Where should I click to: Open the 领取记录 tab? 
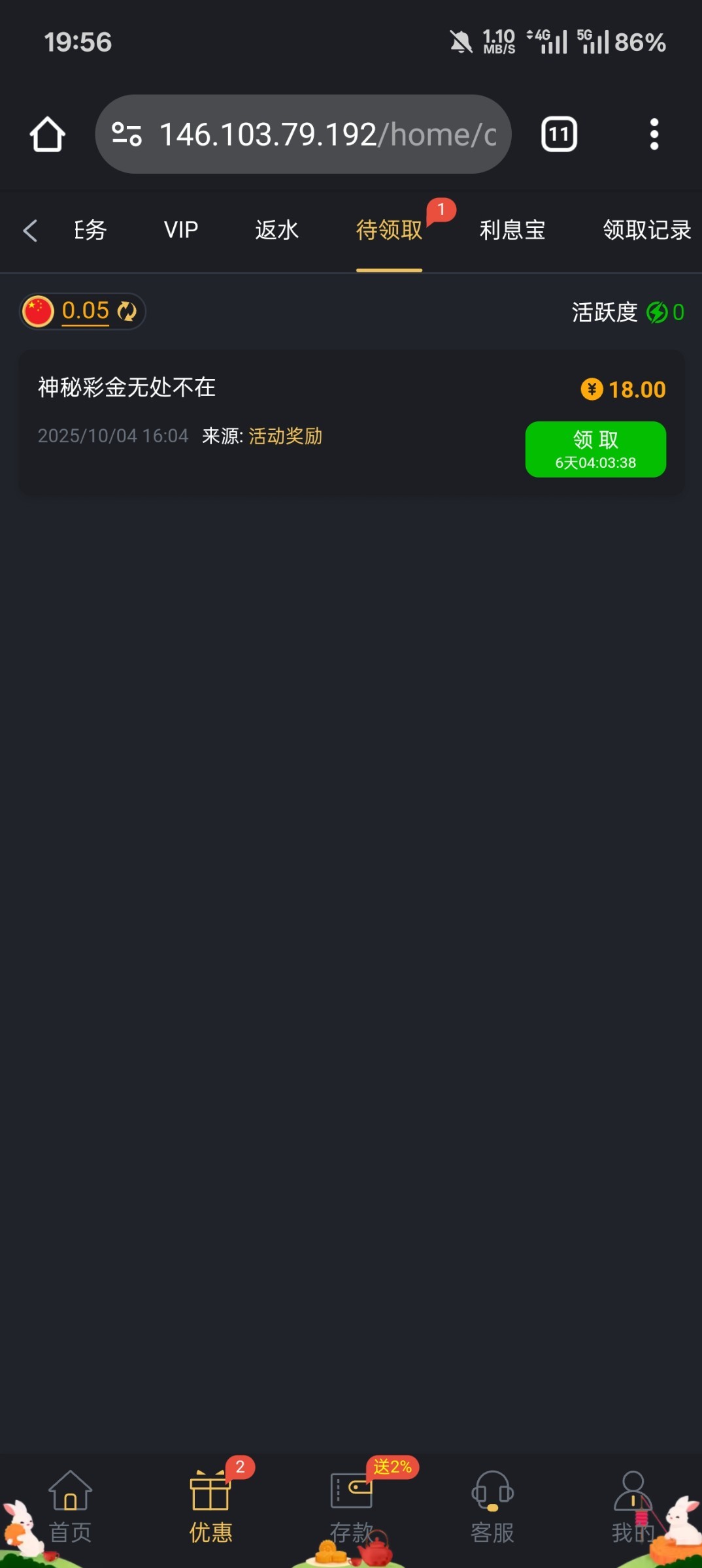pyautogui.click(x=646, y=230)
